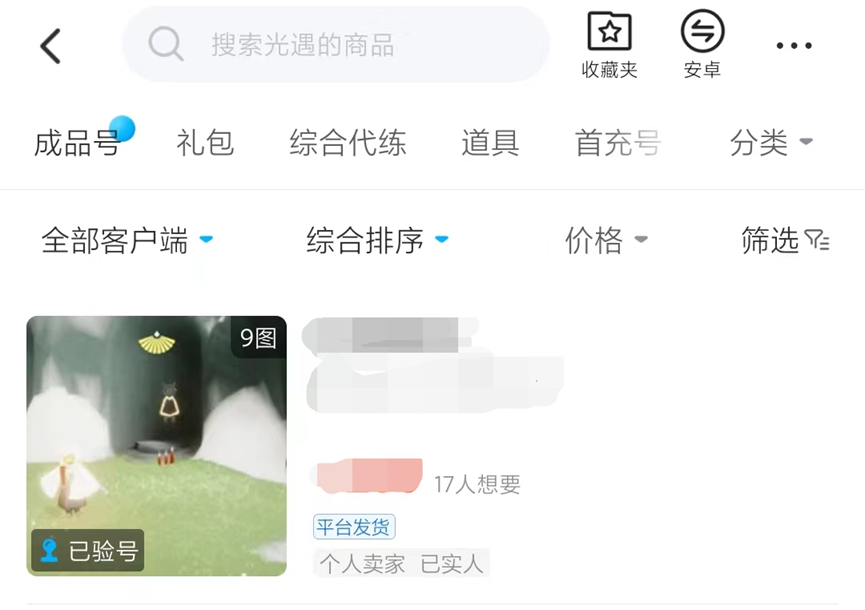Go back using the back arrow

pos(51,46)
